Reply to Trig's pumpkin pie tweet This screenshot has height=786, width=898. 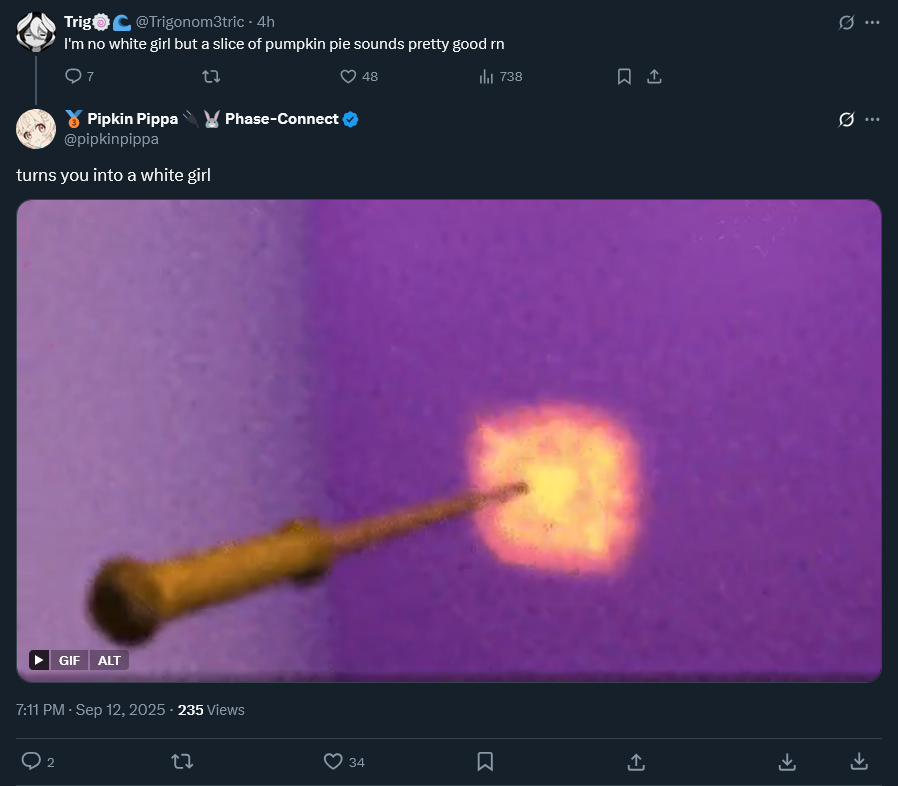coord(73,76)
